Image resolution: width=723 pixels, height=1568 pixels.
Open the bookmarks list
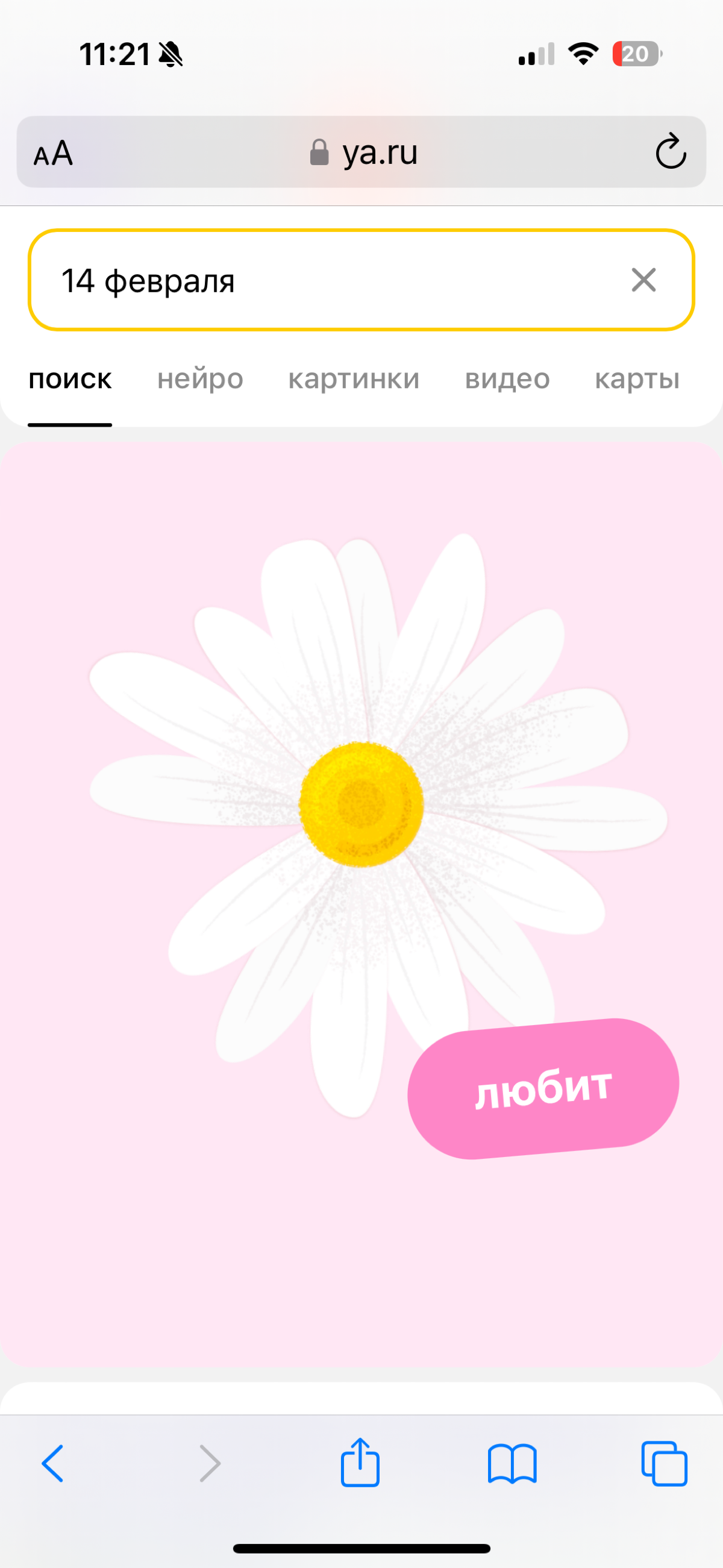512,1463
